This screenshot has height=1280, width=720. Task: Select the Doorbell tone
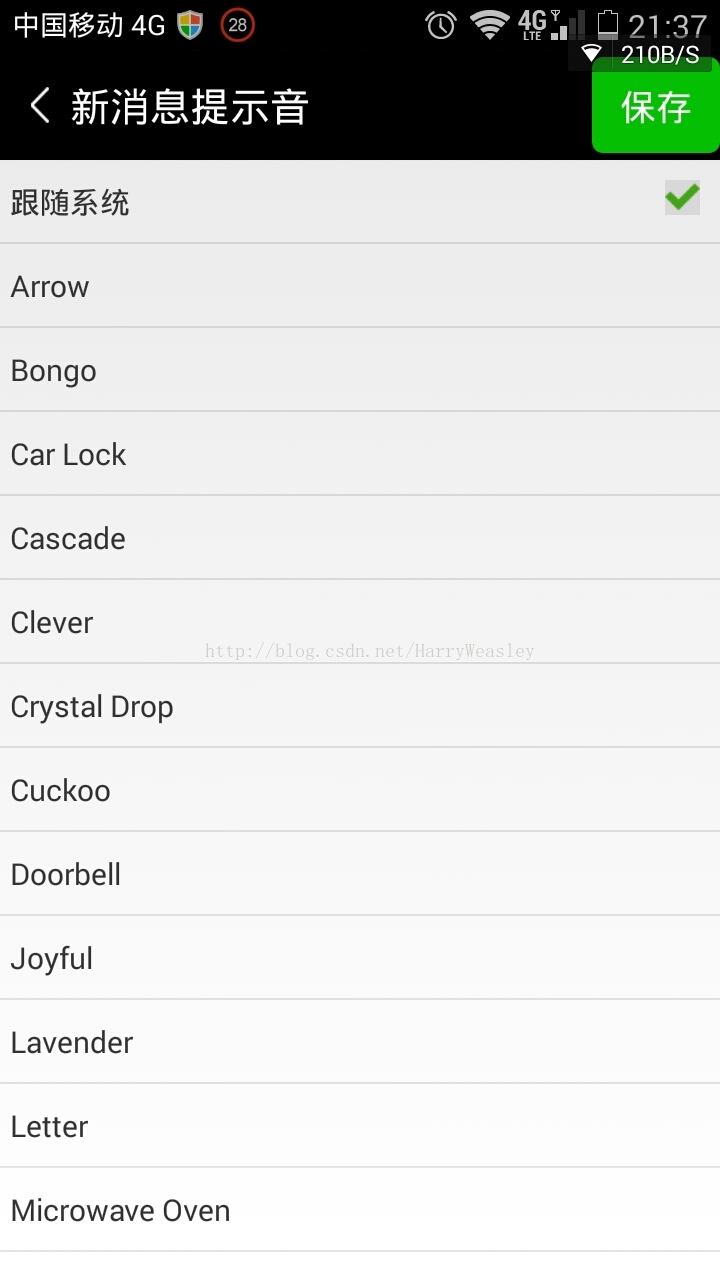[360, 875]
